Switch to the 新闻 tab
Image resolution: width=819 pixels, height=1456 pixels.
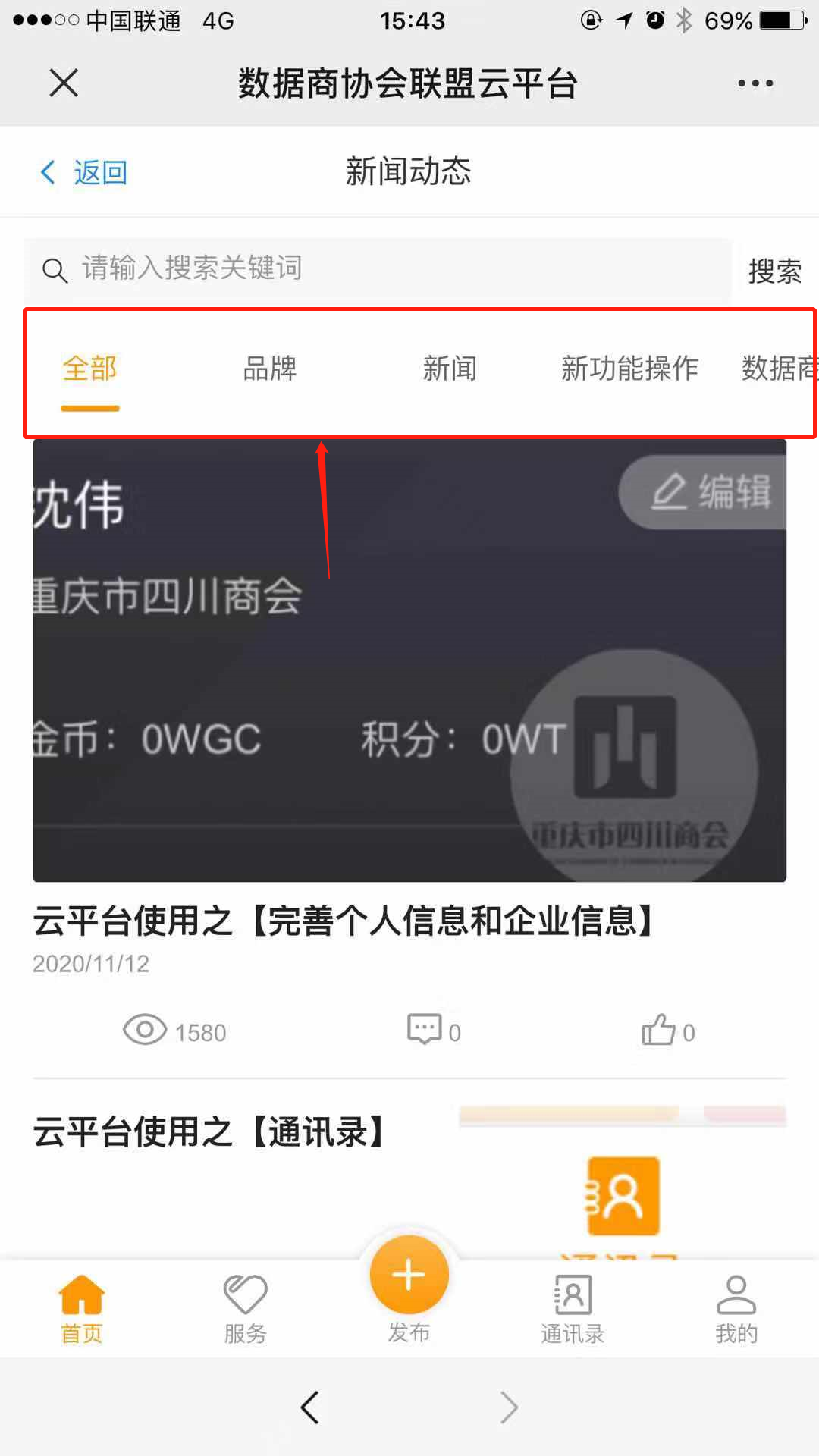(450, 369)
